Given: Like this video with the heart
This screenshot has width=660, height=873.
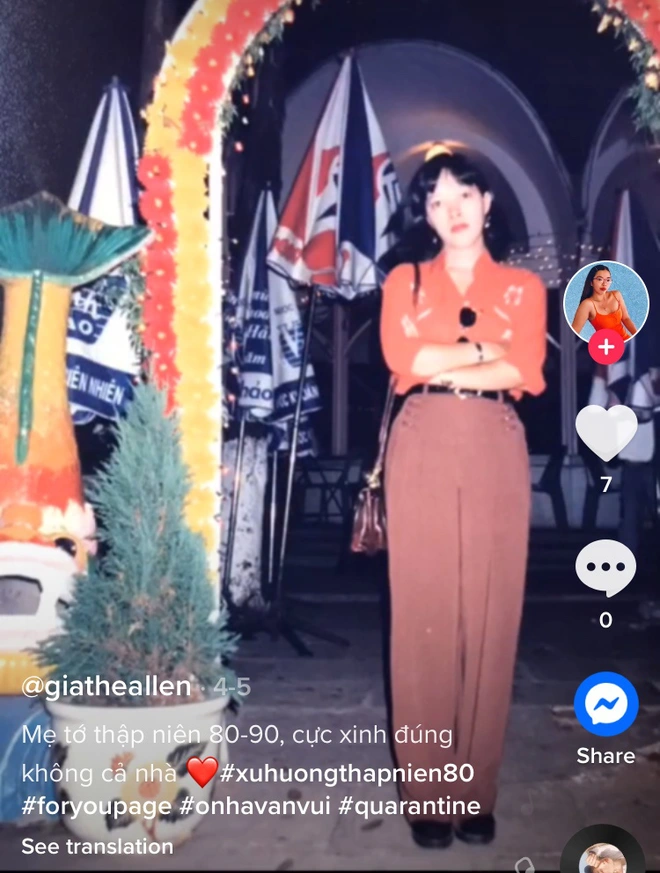Looking at the screenshot, I should tap(606, 433).
